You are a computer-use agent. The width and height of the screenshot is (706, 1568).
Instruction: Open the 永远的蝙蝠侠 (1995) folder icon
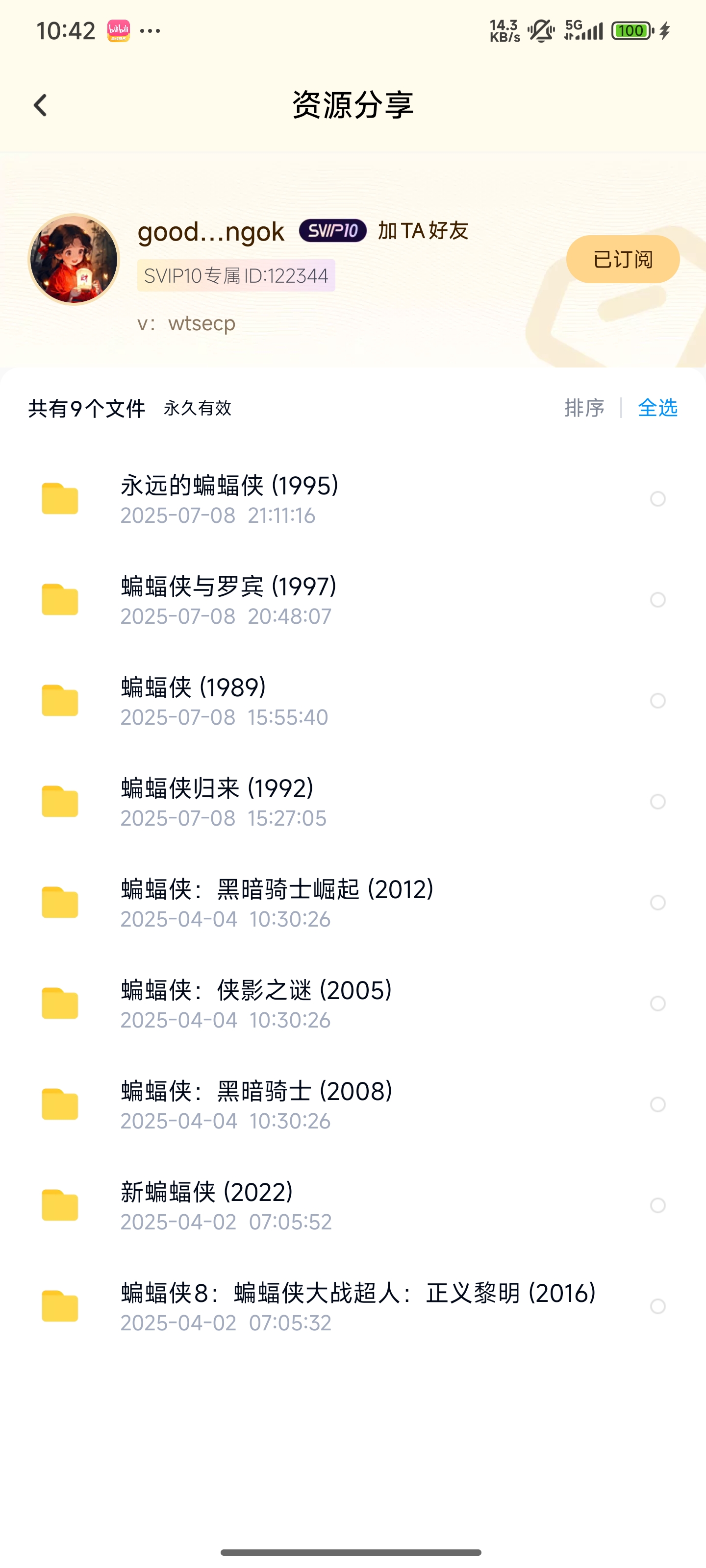pyautogui.click(x=59, y=499)
